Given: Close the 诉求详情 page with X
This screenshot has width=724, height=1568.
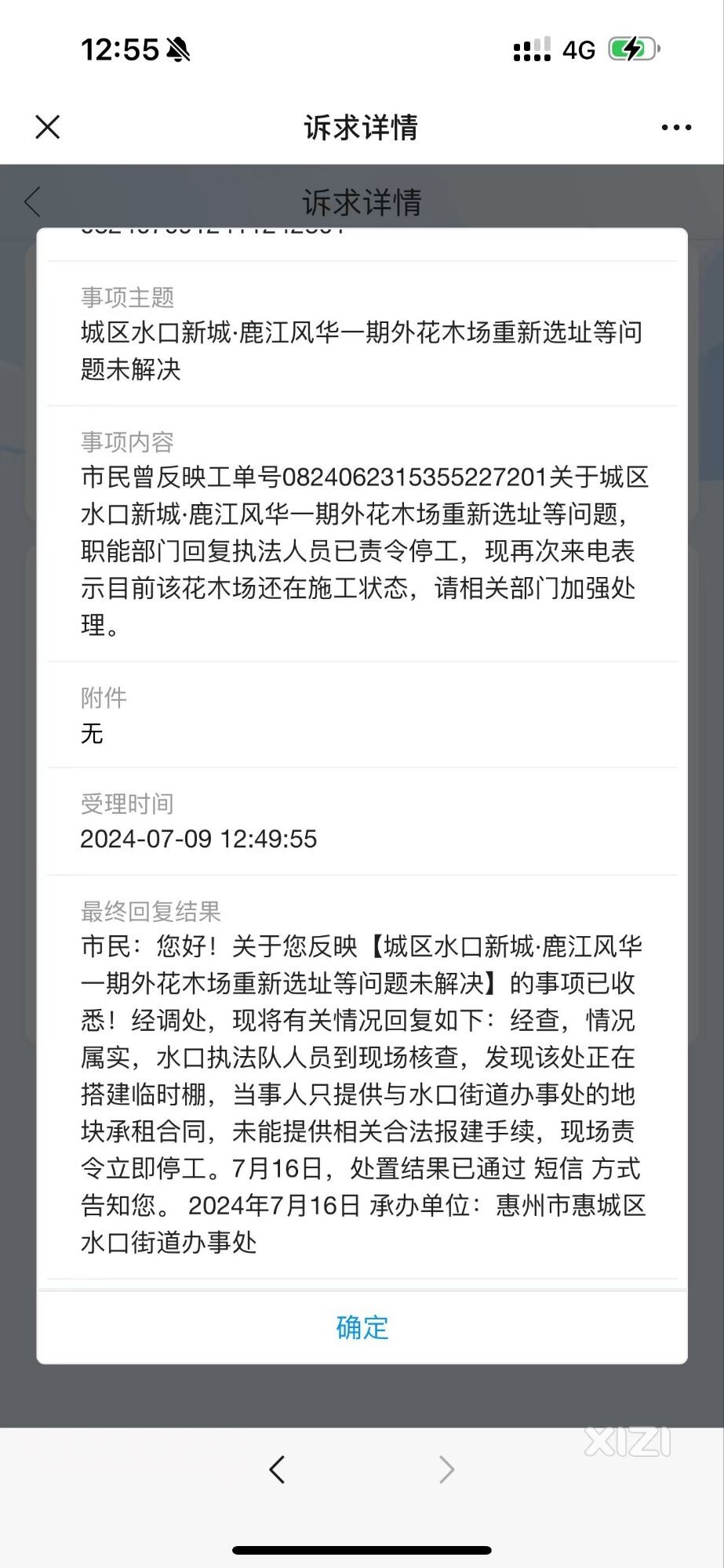Looking at the screenshot, I should click(48, 127).
